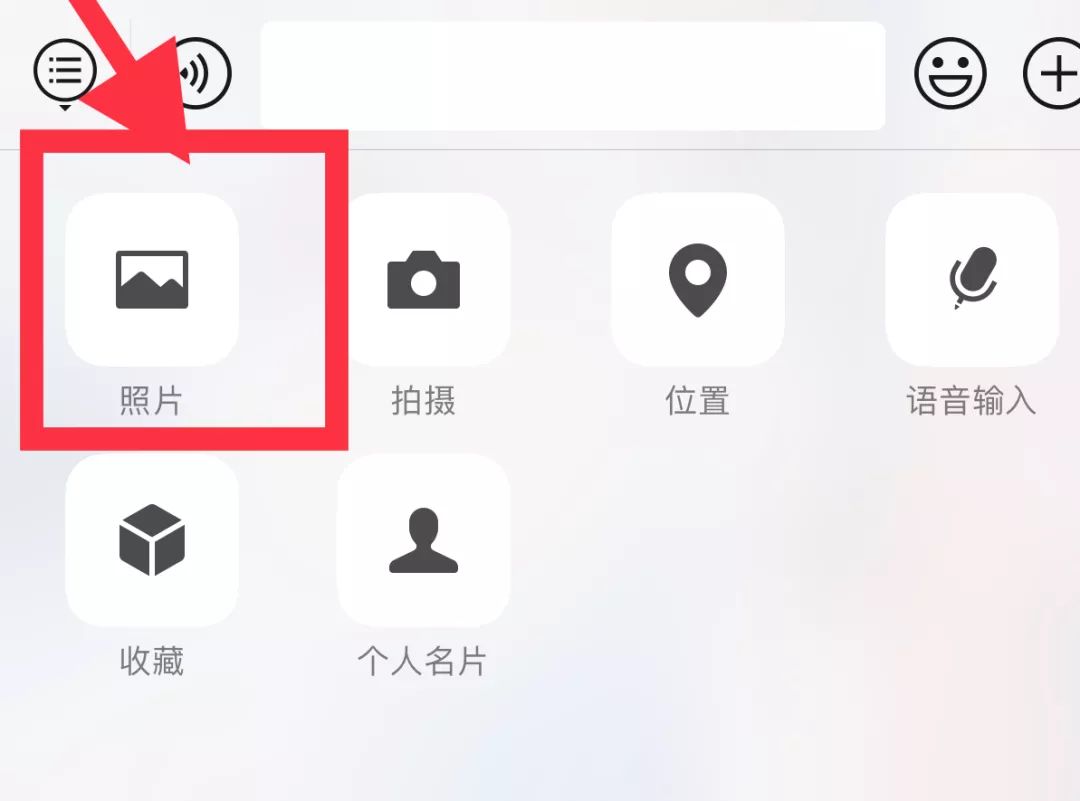Tap 拍摄 to take a picture

coord(424,280)
